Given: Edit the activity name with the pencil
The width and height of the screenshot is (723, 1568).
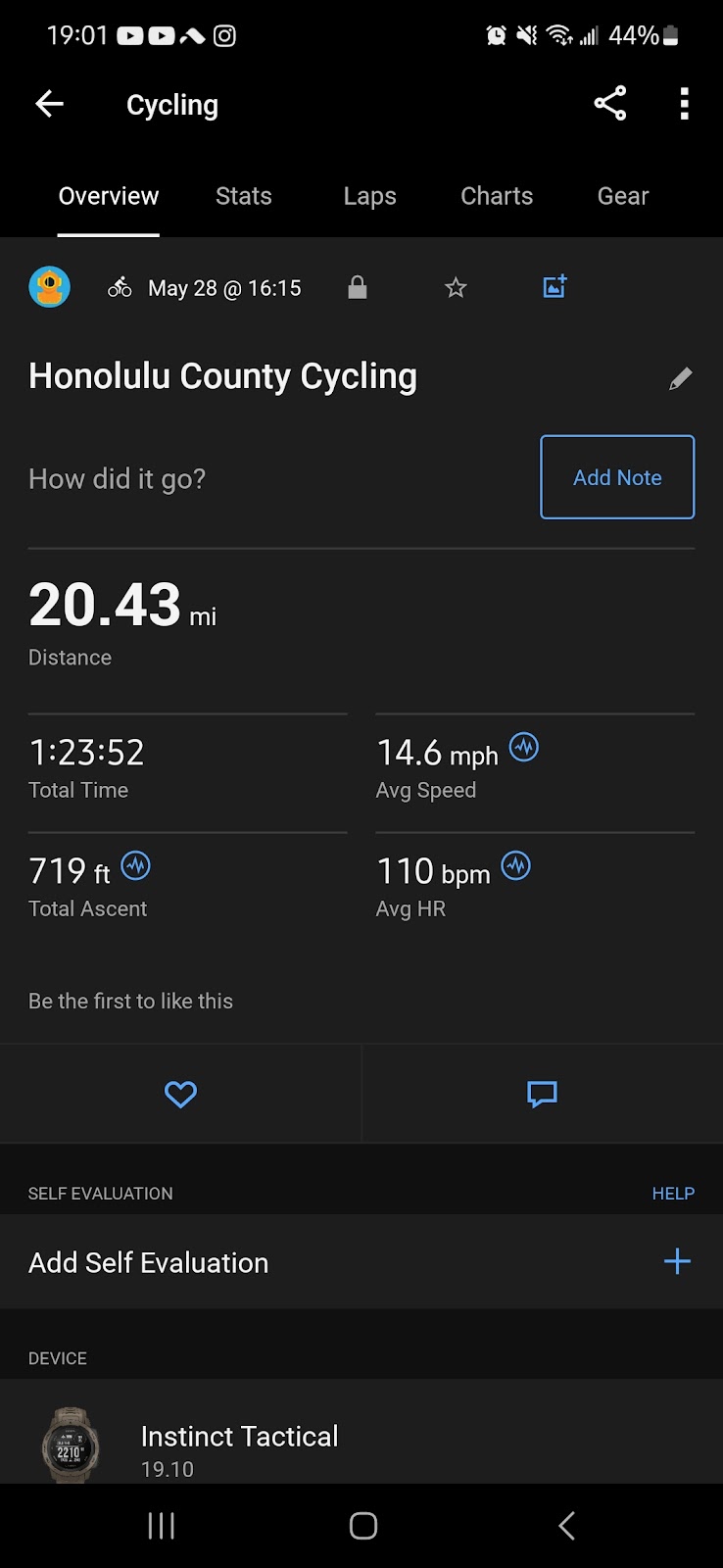Looking at the screenshot, I should click(x=681, y=378).
